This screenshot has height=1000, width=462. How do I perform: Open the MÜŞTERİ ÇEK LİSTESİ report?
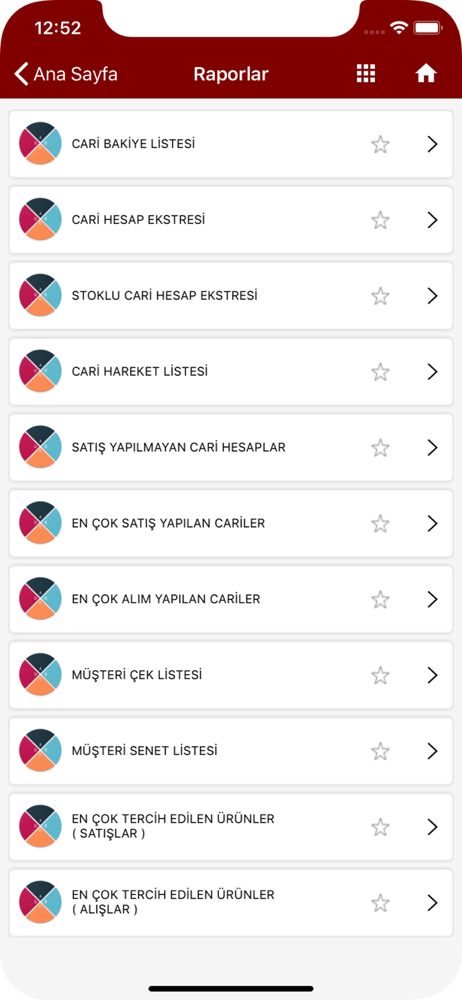pyautogui.click(x=231, y=675)
